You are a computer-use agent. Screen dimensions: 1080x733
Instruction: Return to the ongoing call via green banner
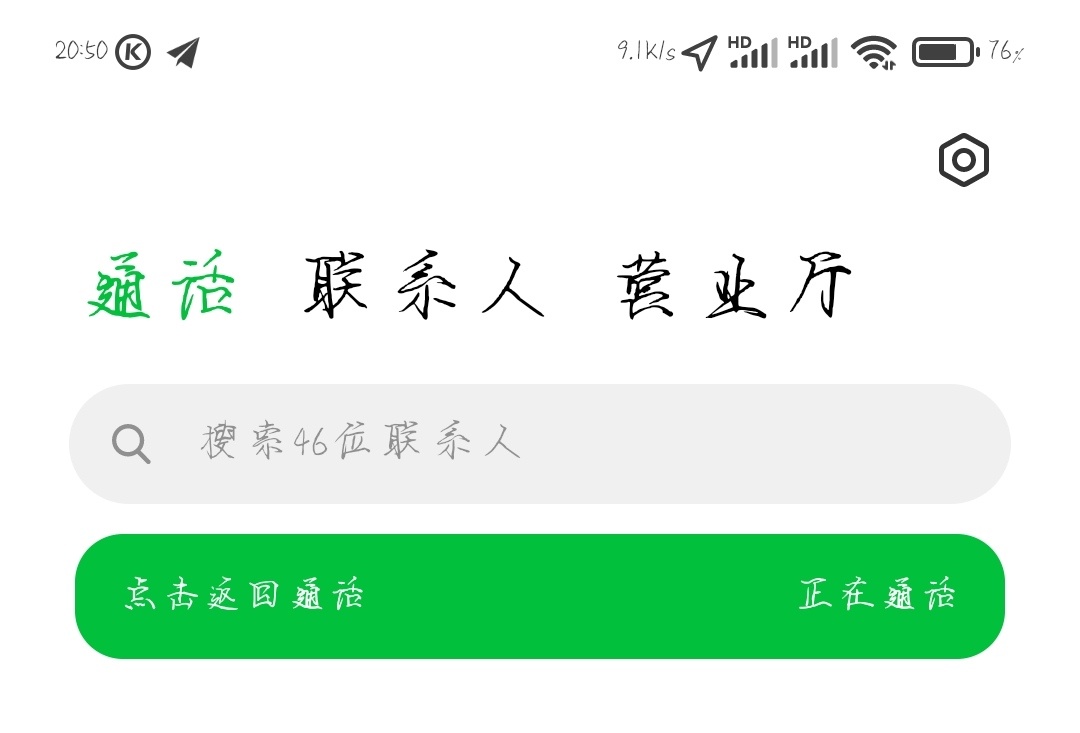(540, 596)
